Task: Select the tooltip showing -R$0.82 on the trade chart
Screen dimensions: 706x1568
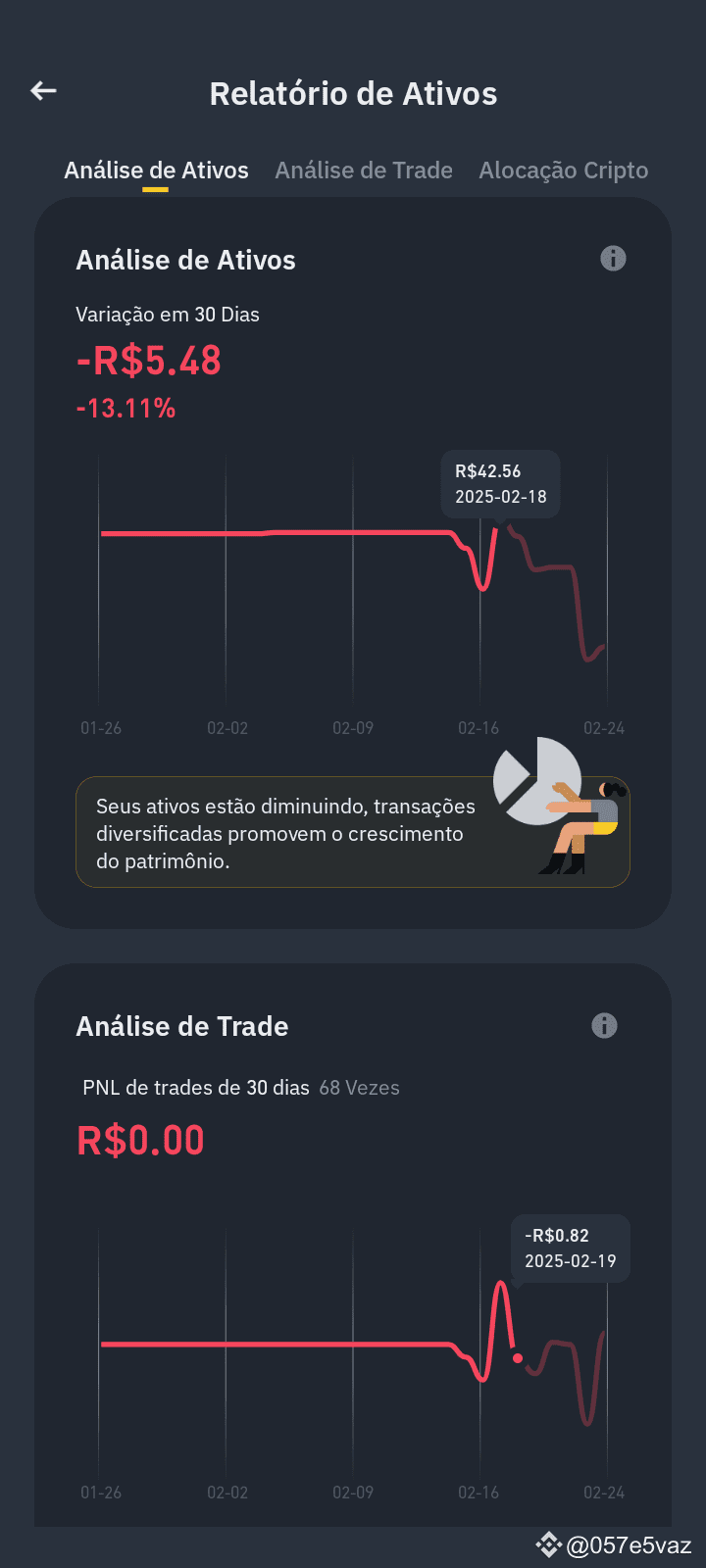Action: [x=570, y=1249]
